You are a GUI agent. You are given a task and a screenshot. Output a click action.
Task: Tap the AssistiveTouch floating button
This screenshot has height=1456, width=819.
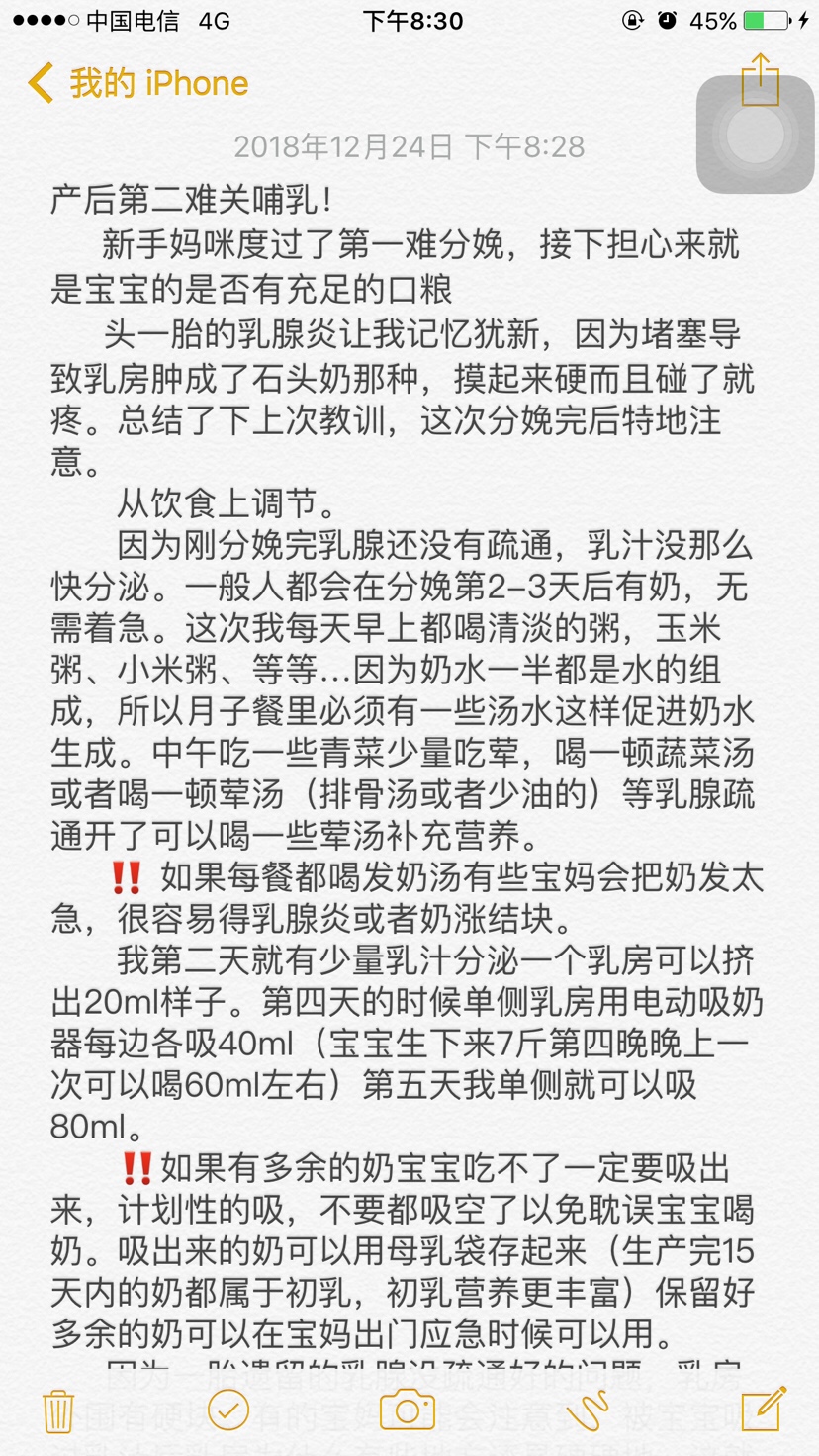point(755,135)
